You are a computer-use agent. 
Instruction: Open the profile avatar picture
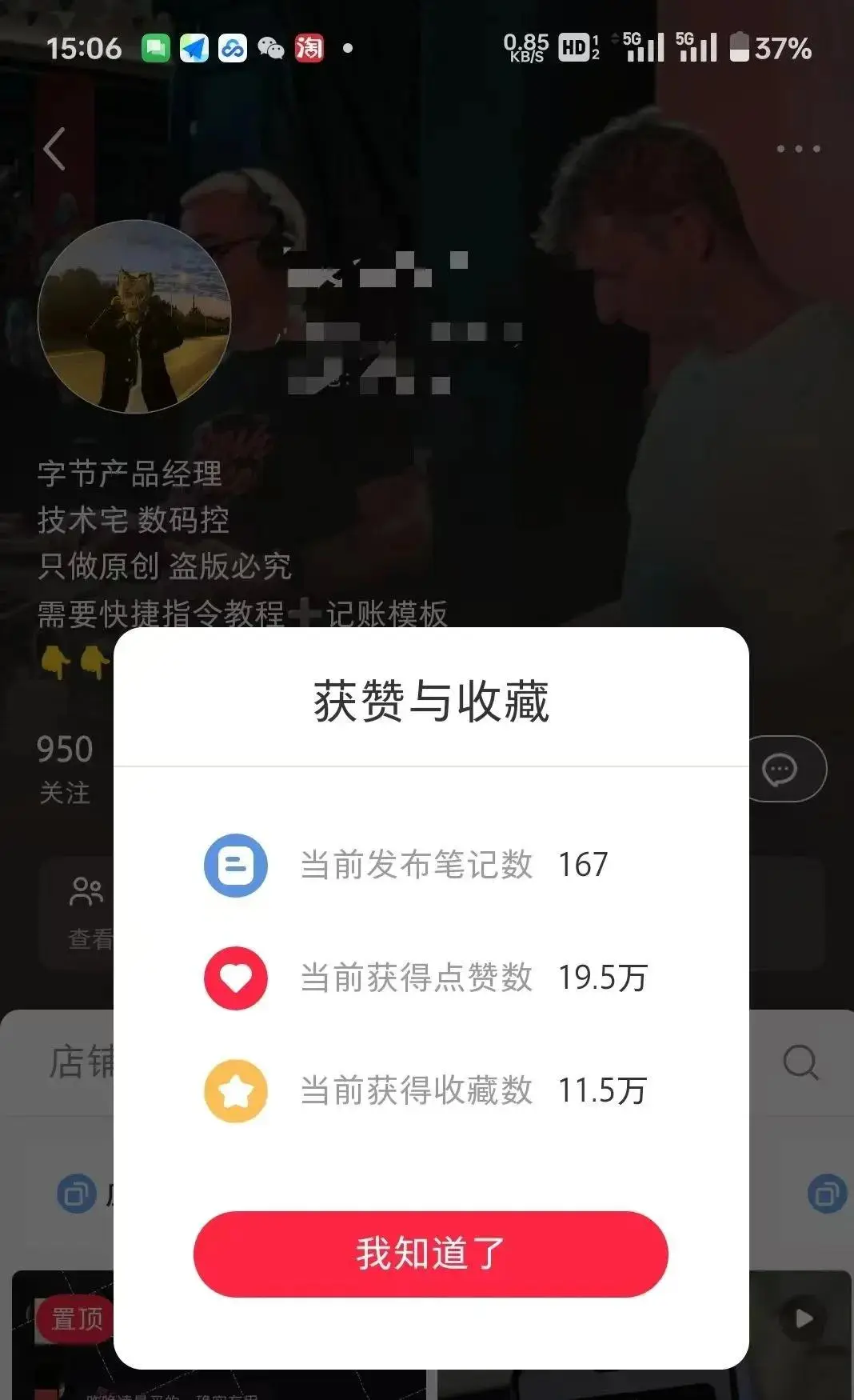[x=134, y=317]
